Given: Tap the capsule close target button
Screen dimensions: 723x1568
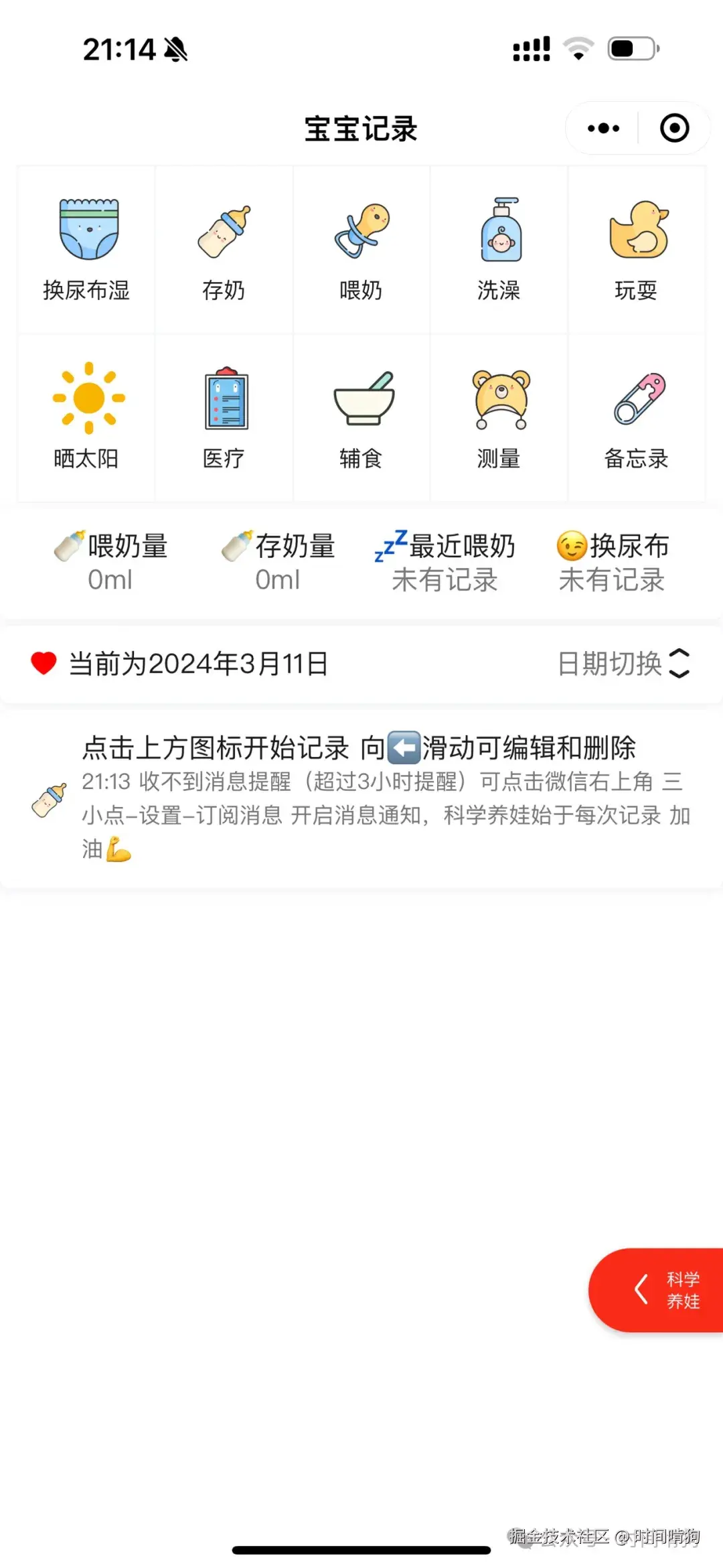Looking at the screenshot, I should (673, 127).
